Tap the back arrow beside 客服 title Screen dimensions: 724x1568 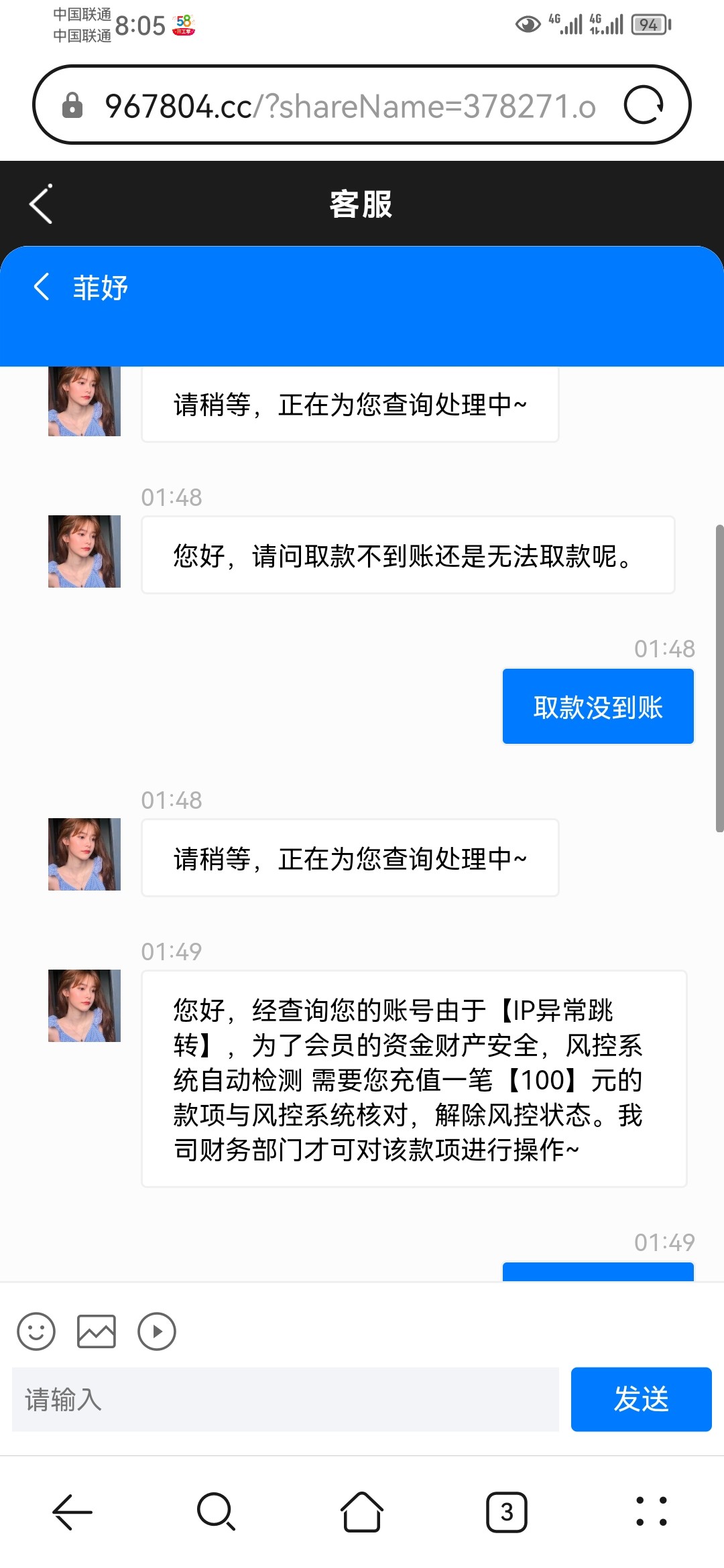tap(41, 204)
